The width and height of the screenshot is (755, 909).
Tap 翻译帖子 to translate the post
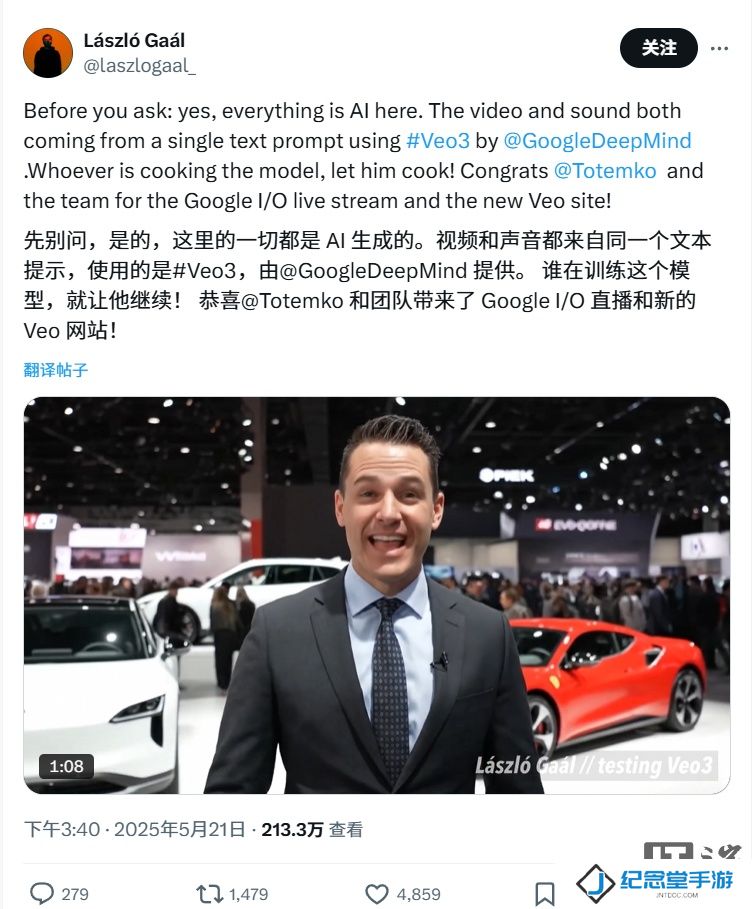pyautogui.click(x=56, y=369)
